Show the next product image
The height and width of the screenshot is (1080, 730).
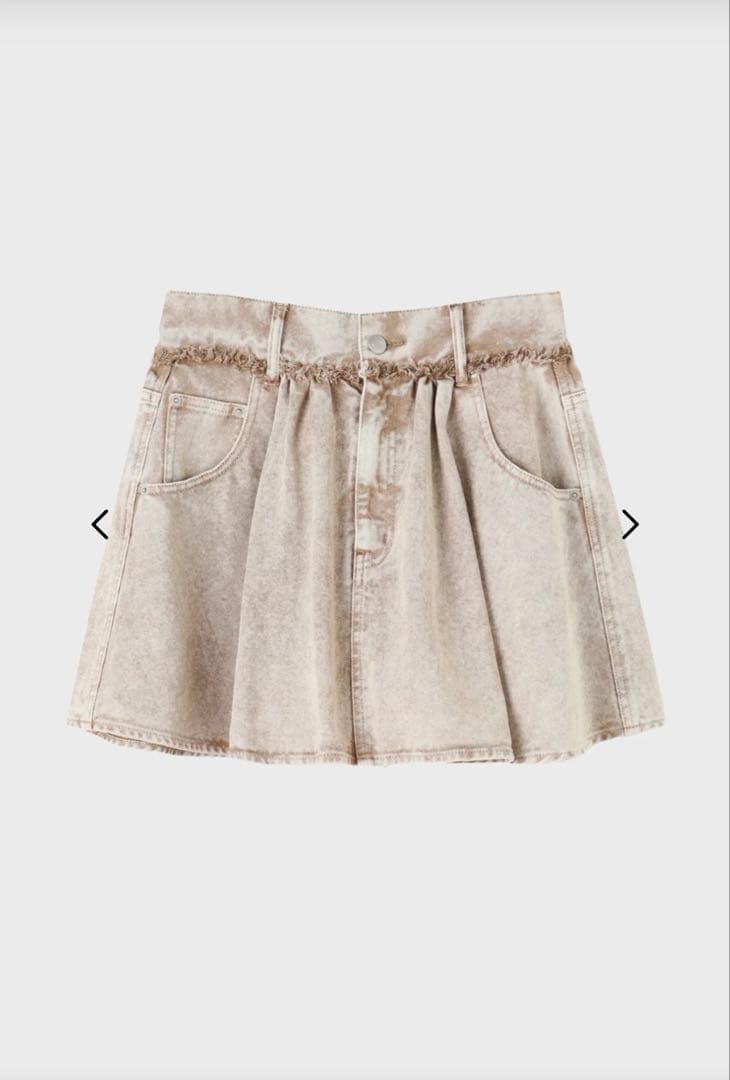point(629,524)
